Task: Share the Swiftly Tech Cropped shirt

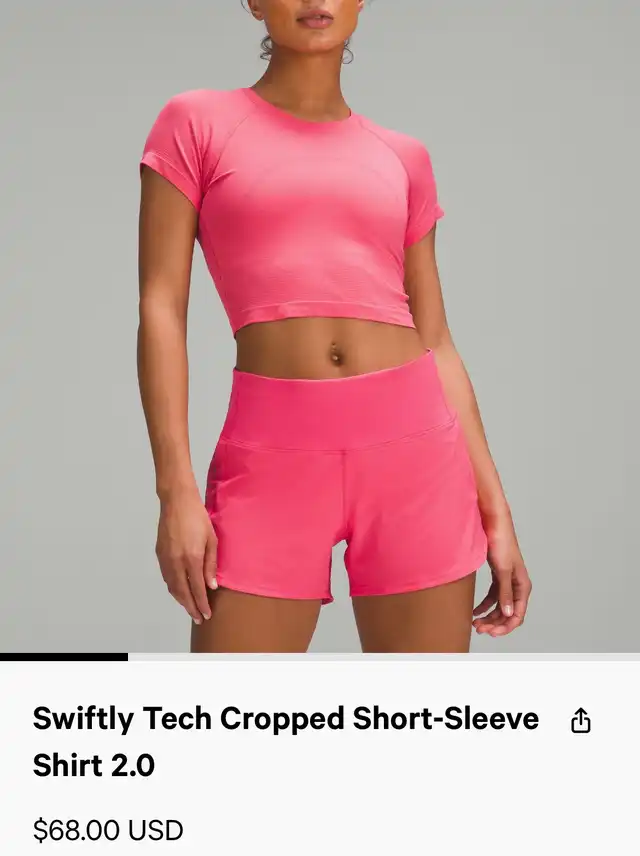Action: [581, 721]
